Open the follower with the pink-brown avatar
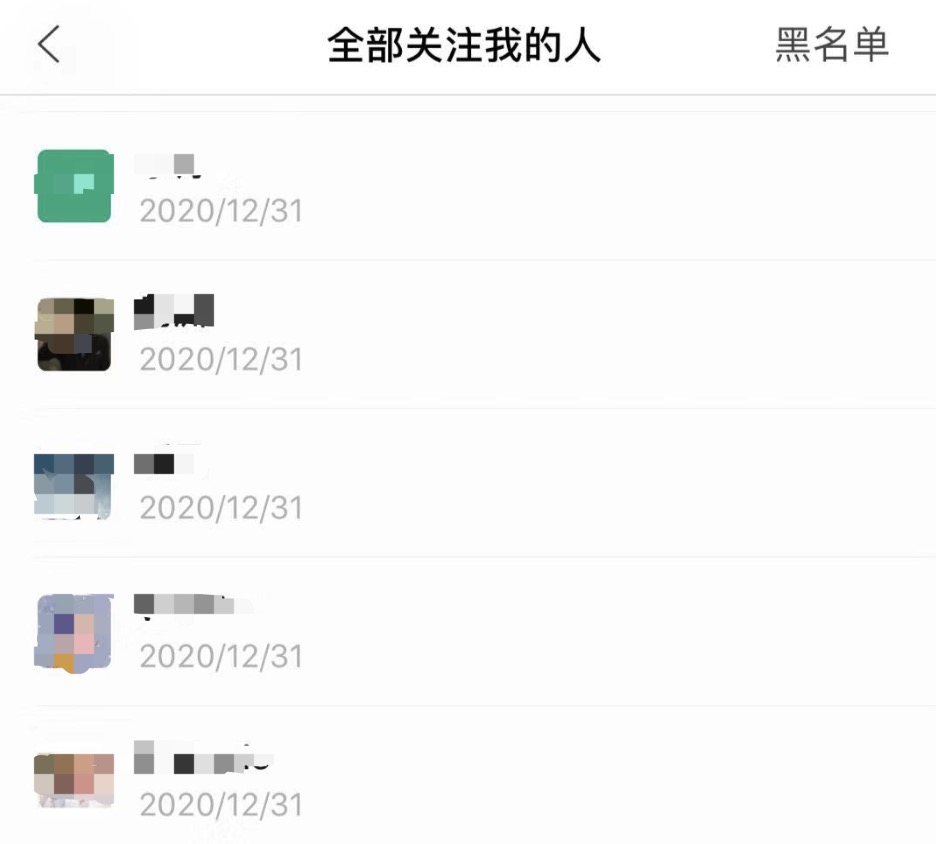This screenshot has height=844, width=936. point(74,780)
